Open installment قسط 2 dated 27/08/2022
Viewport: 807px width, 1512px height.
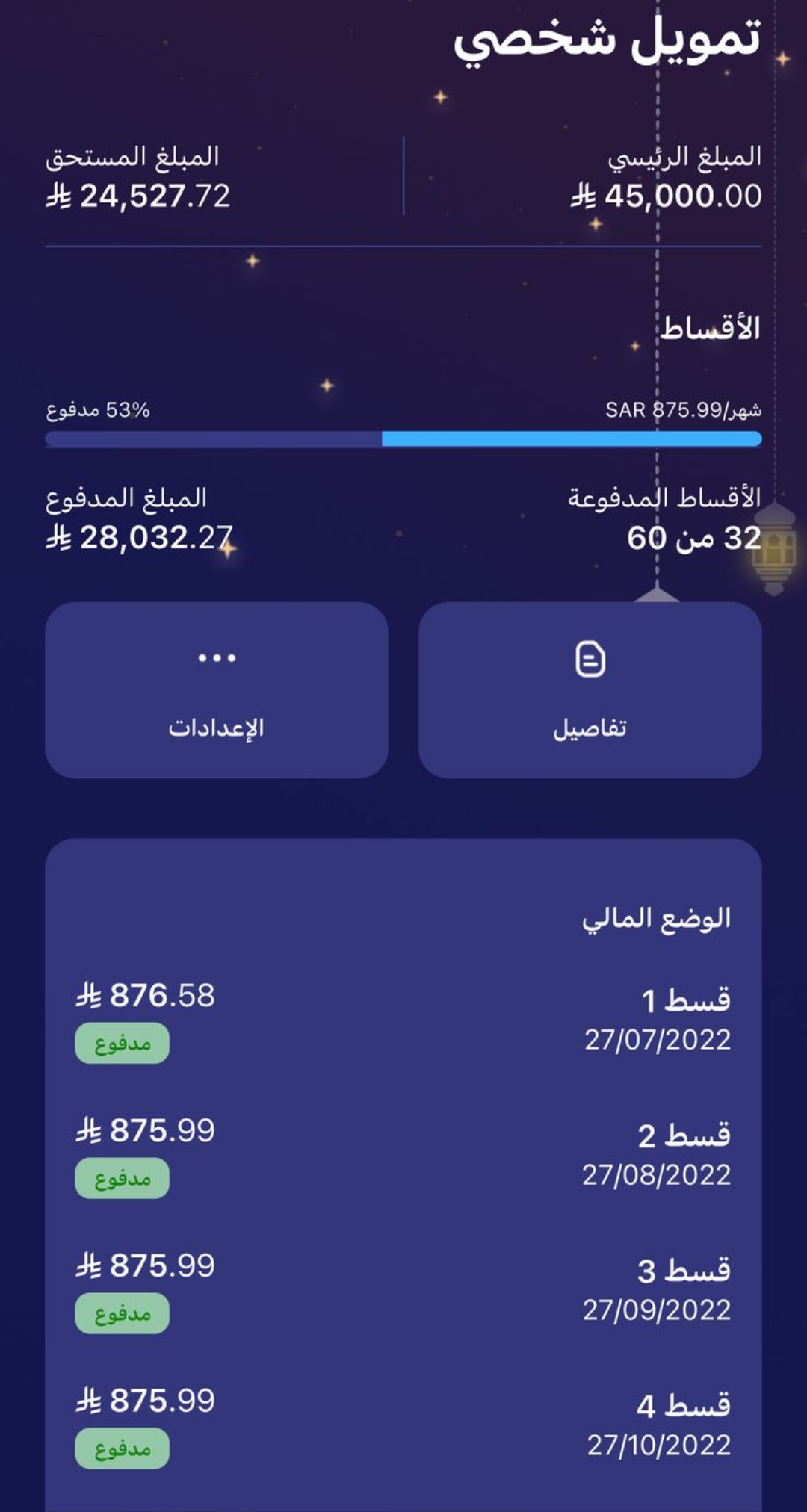pos(403,1154)
